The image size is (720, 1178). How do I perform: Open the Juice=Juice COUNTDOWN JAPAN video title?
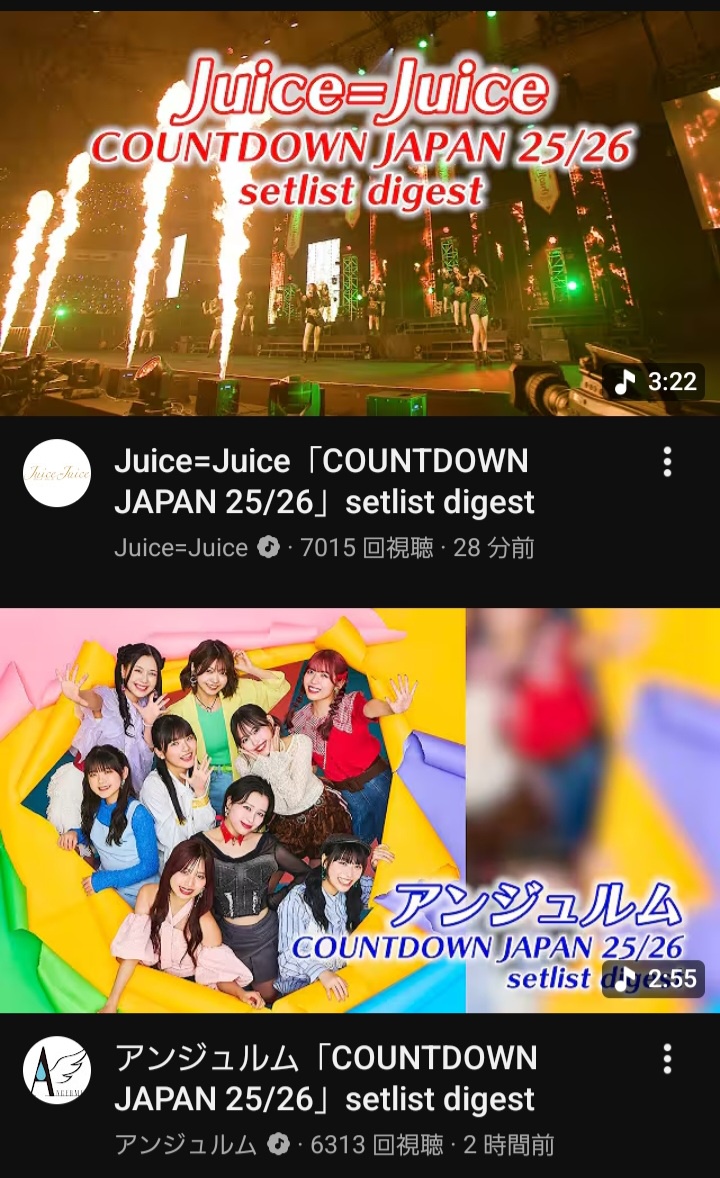pyautogui.click(x=324, y=481)
